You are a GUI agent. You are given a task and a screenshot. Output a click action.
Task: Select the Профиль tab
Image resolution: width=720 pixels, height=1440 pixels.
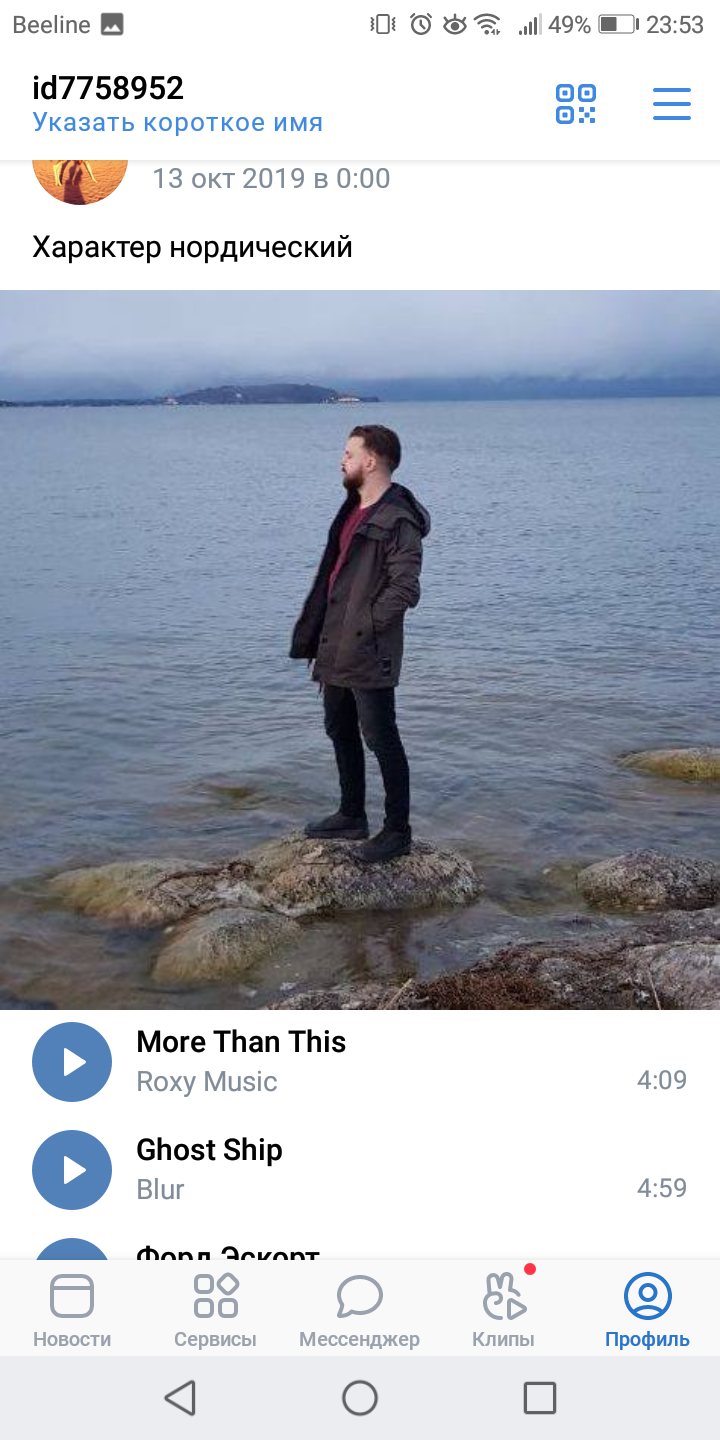pos(647,1310)
